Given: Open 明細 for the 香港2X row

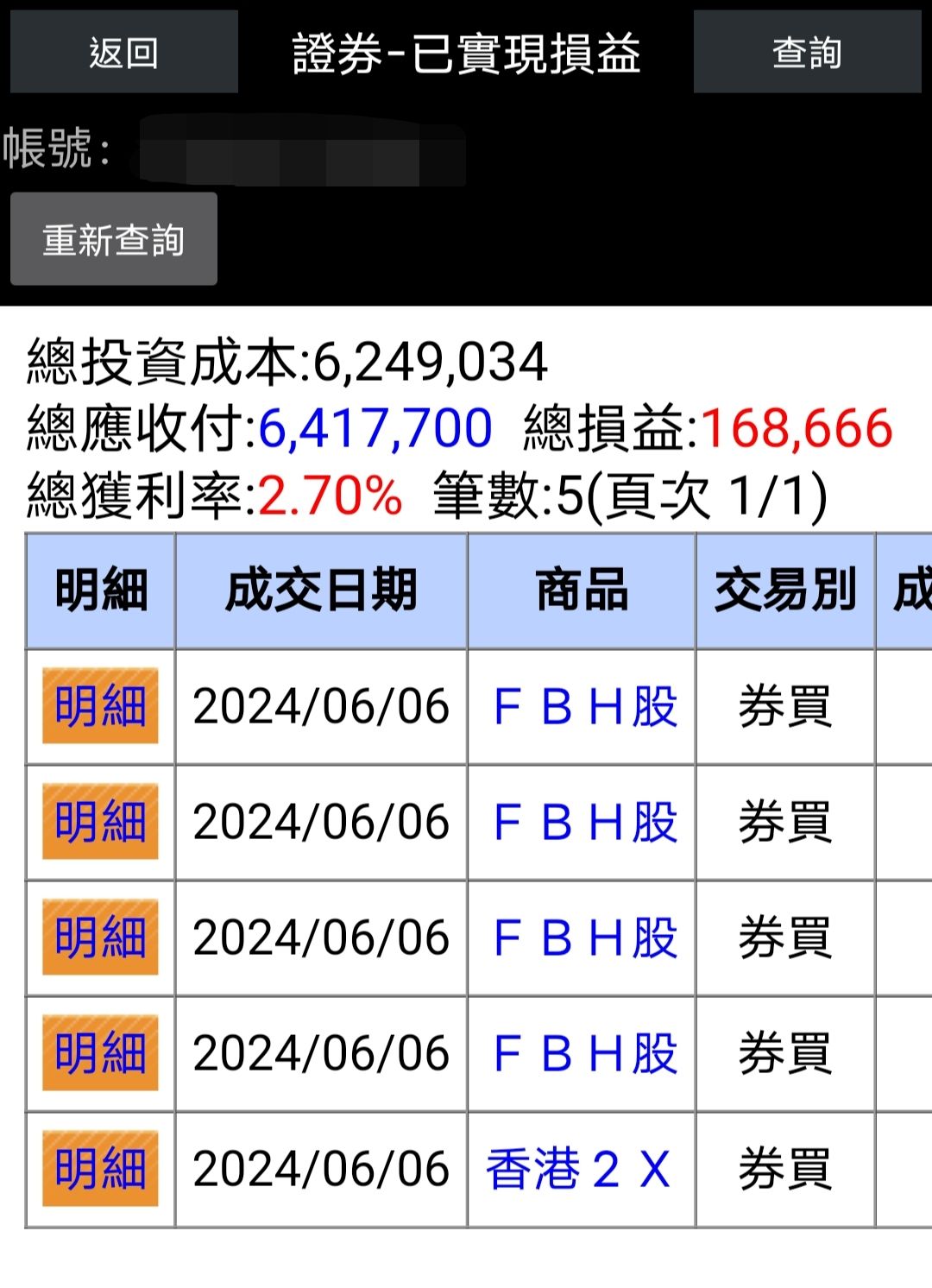Looking at the screenshot, I should (100, 1168).
